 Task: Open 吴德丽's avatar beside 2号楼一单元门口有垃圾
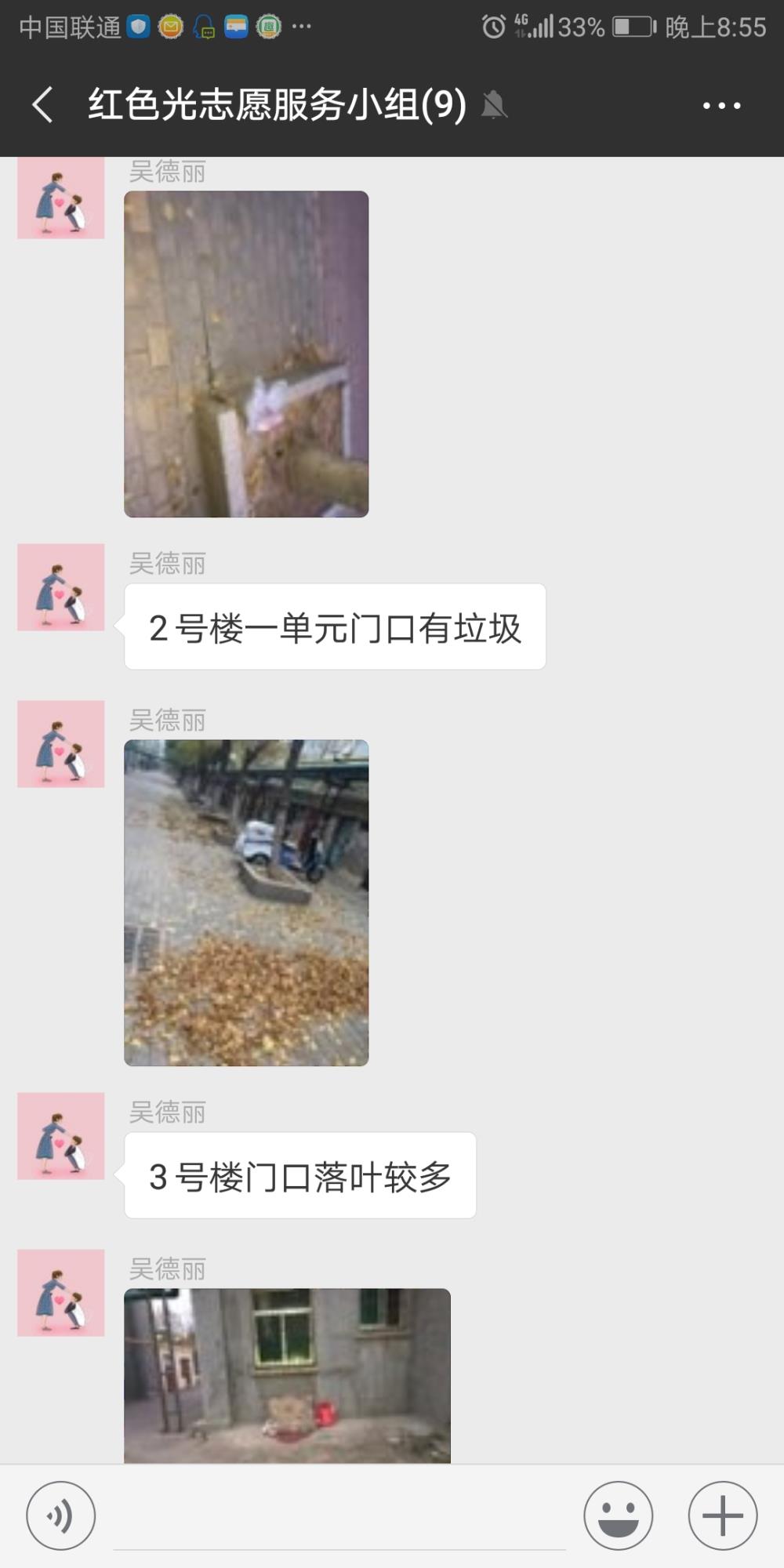point(61,587)
